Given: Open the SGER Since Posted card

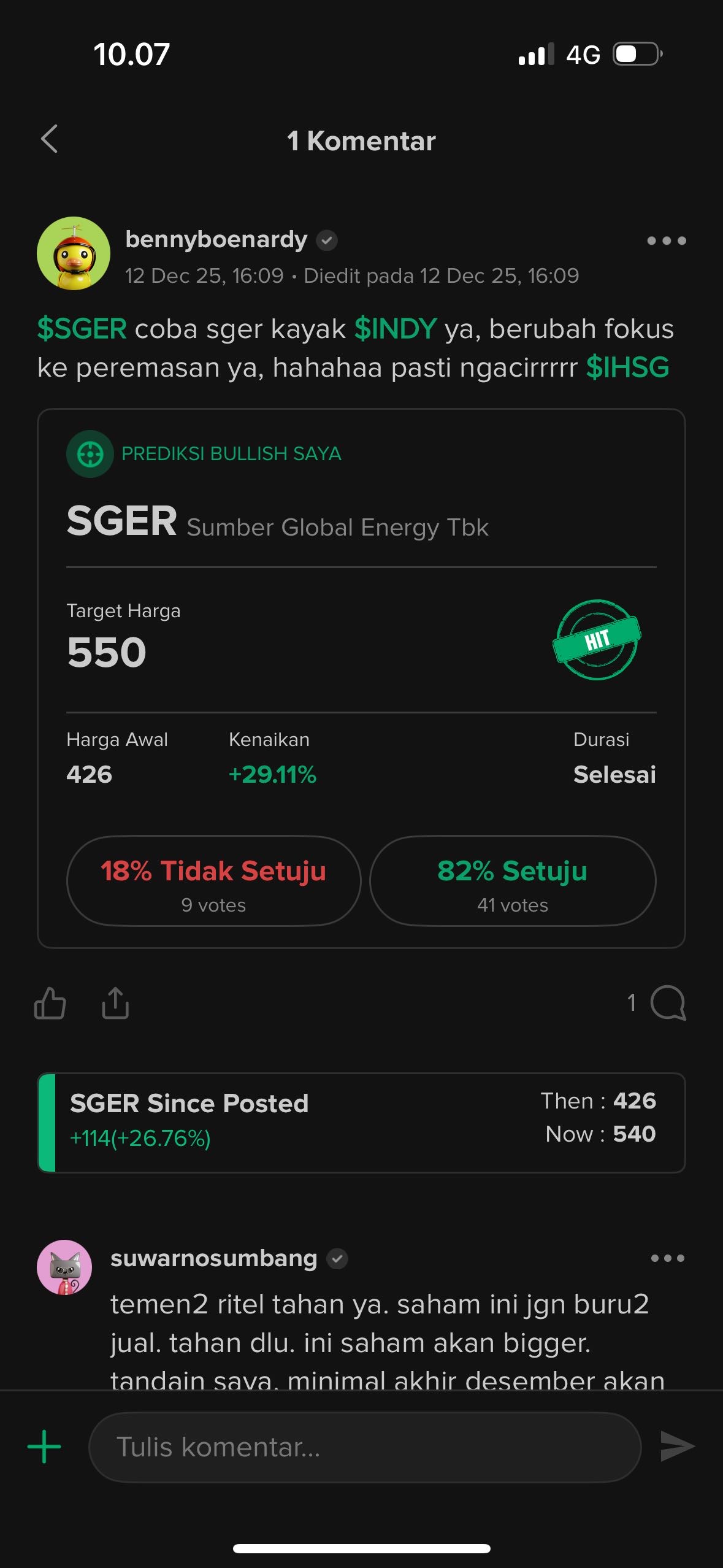Looking at the screenshot, I should click(x=361, y=1123).
